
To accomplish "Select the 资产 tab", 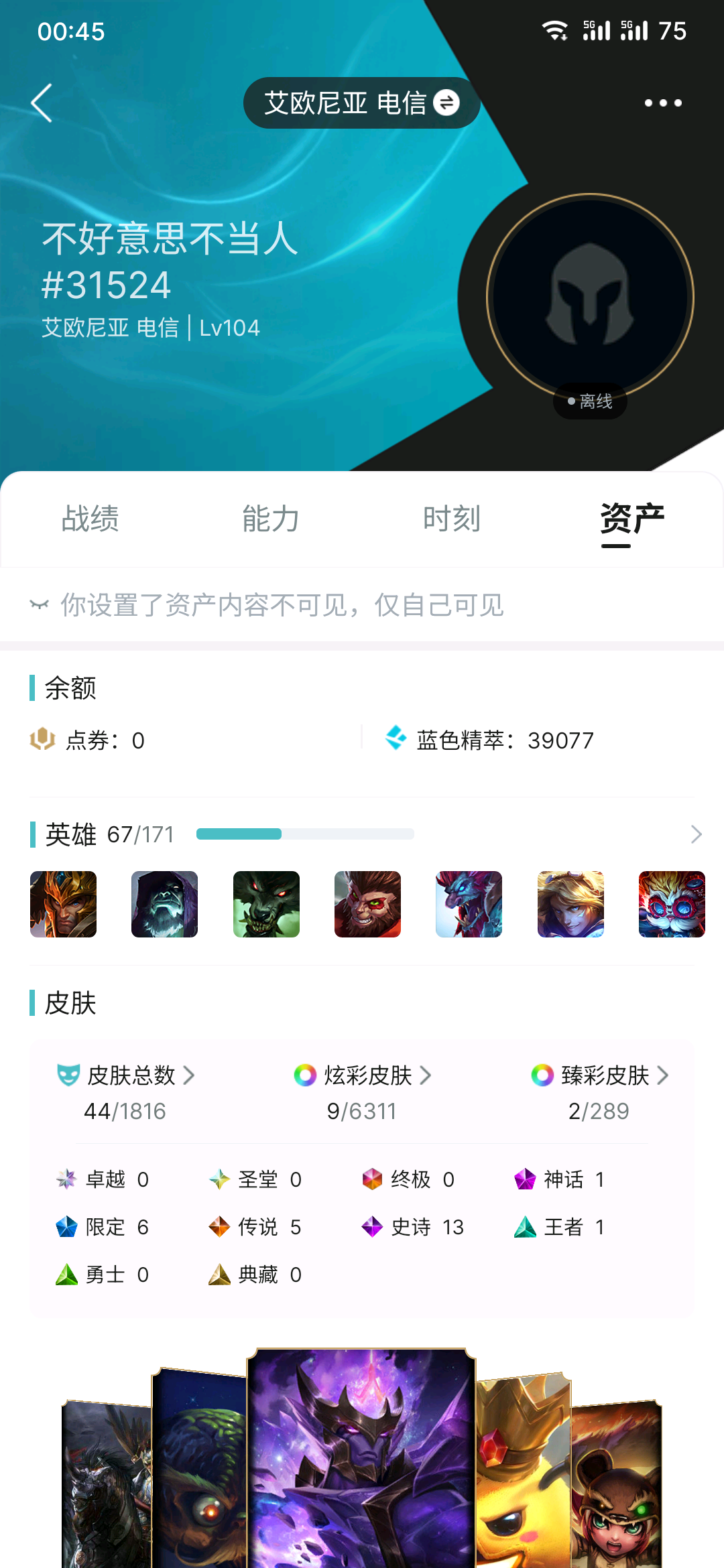I will tap(631, 519).
